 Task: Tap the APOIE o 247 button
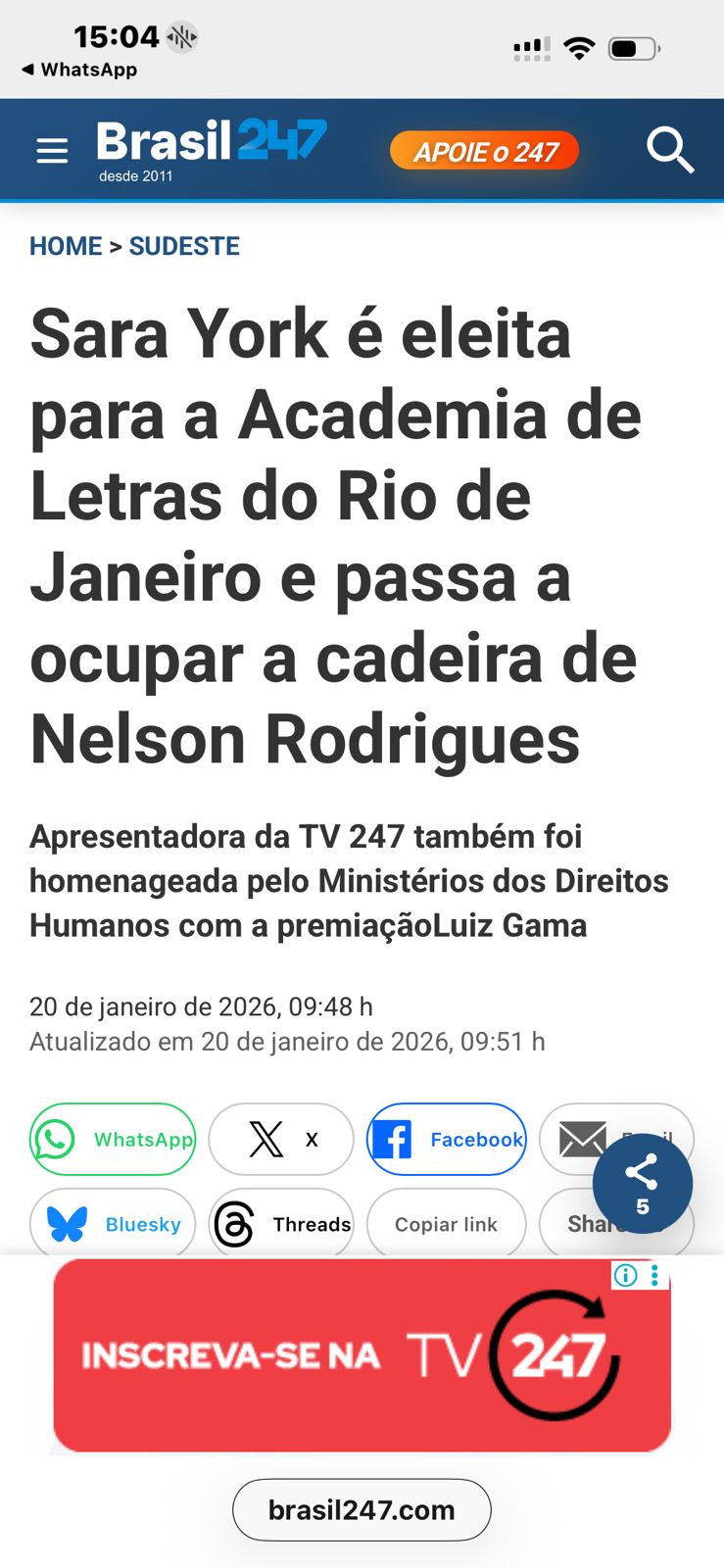point(485,152)
